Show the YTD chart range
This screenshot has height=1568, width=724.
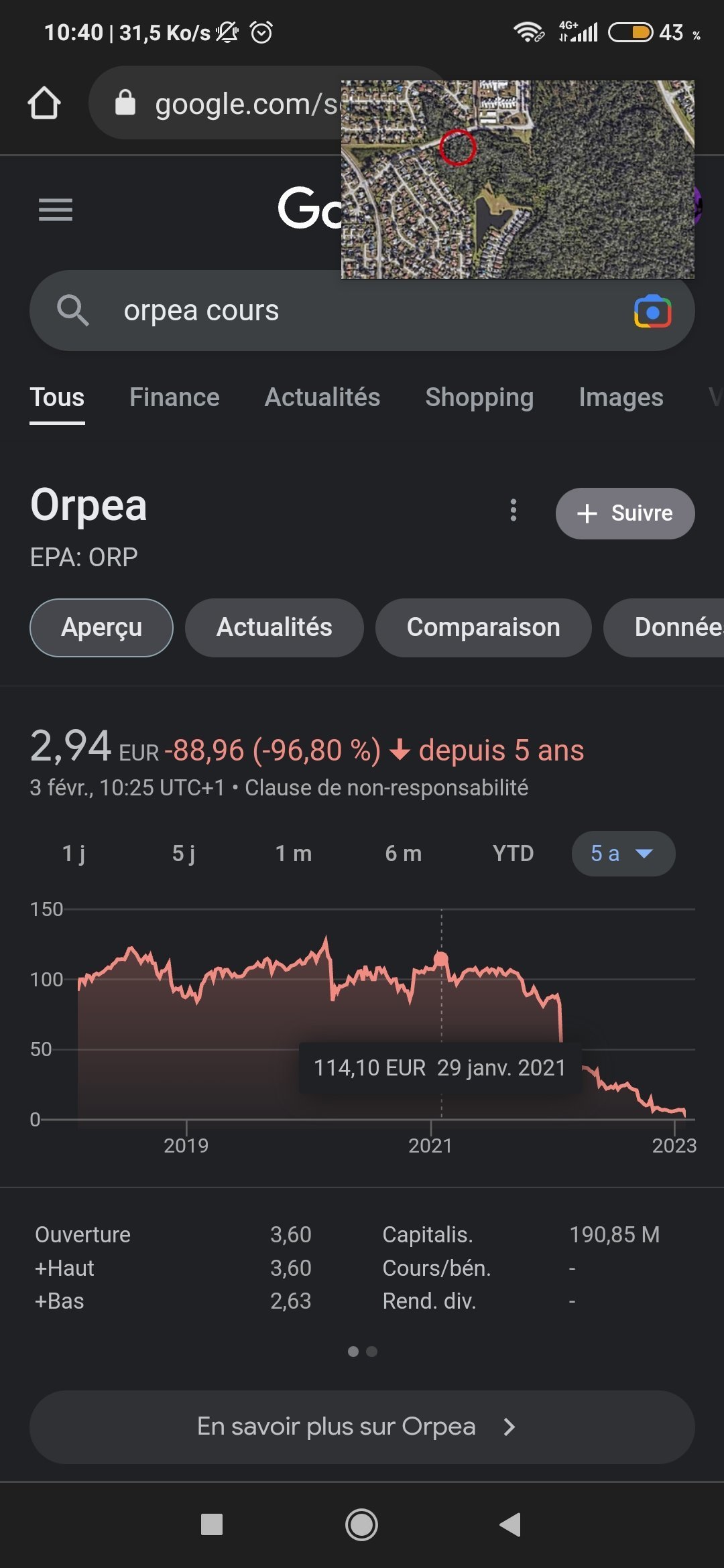(513, 854)
